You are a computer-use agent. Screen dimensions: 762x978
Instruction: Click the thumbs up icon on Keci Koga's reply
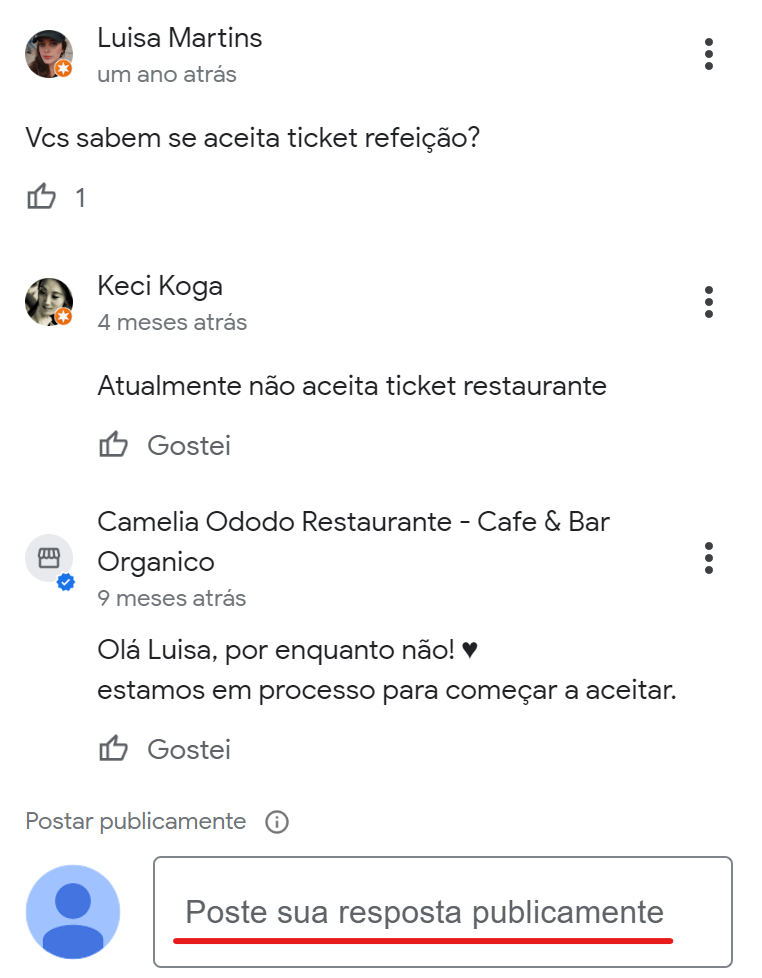[114, 444]
